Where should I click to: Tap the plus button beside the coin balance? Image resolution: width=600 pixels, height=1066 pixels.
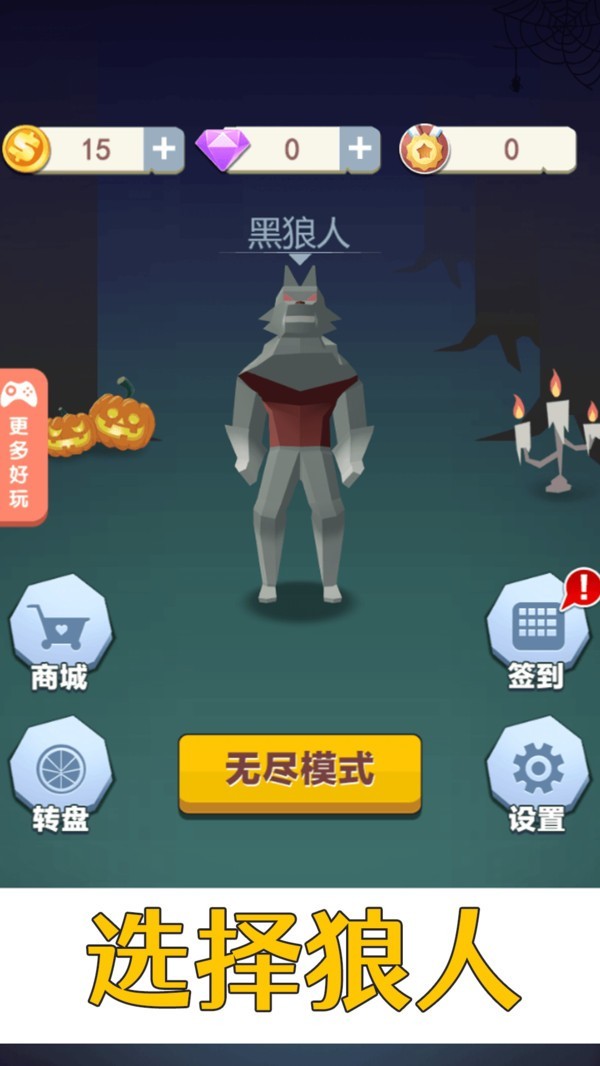point(163,150)
